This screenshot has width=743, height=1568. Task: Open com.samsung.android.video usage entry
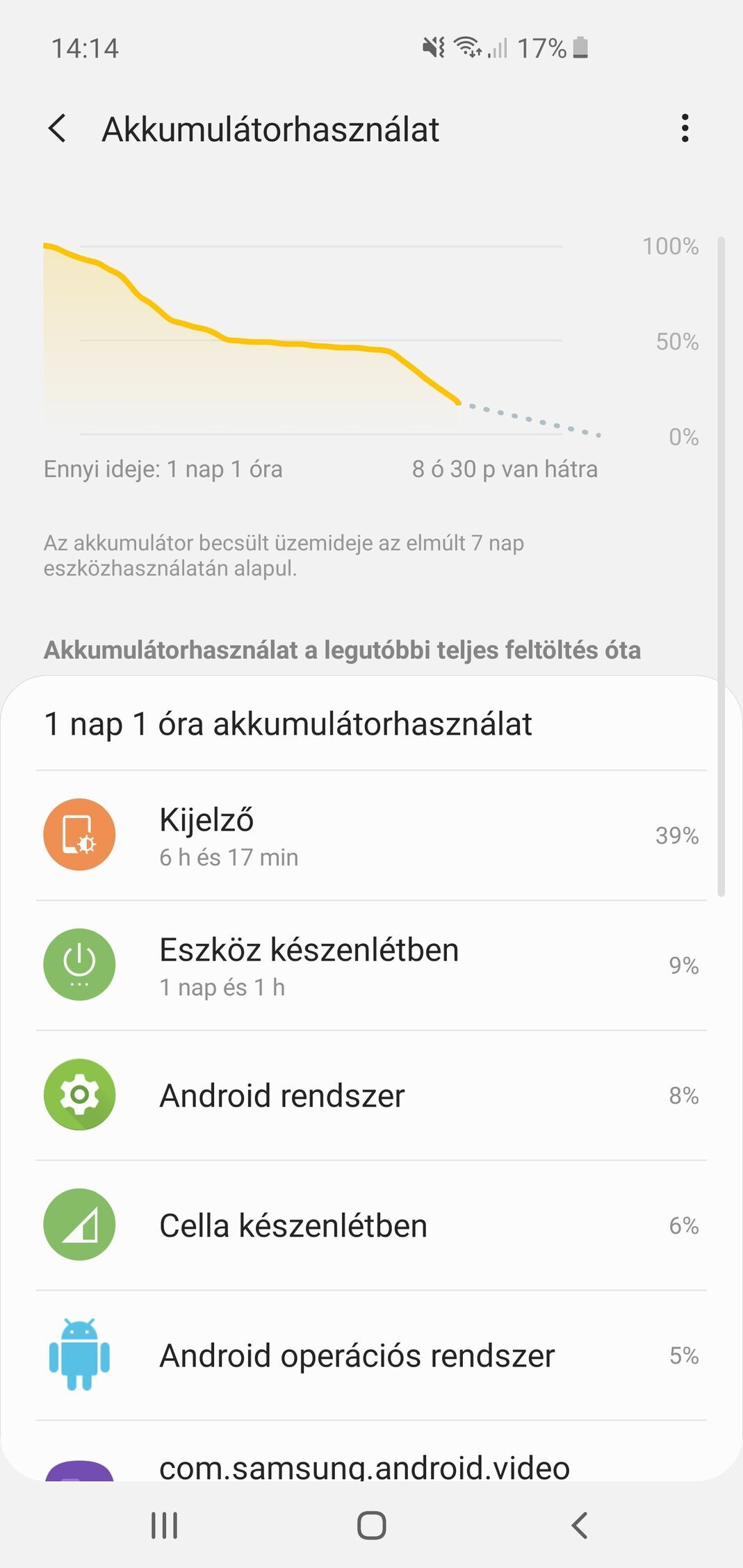point(371,1452)
